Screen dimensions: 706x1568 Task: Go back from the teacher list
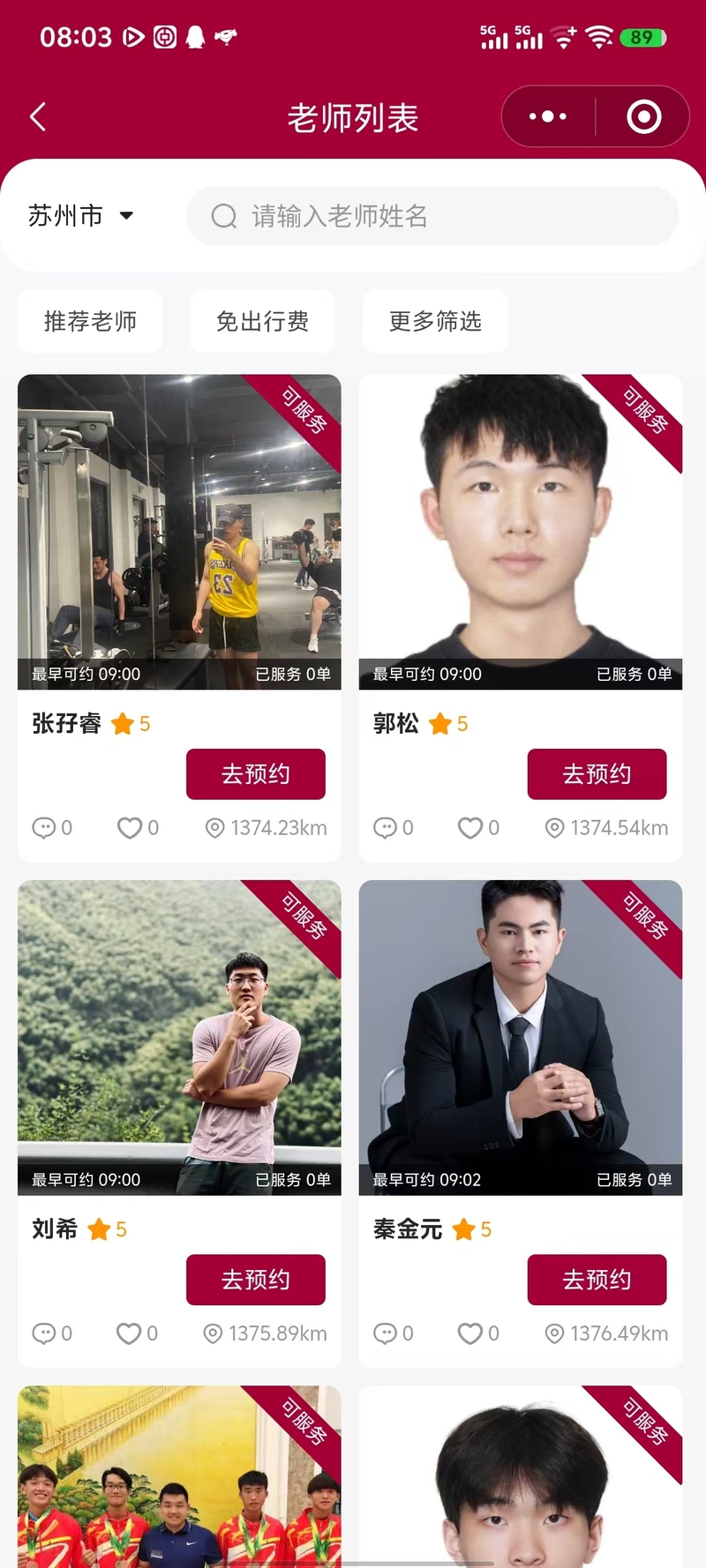[38, 116]
